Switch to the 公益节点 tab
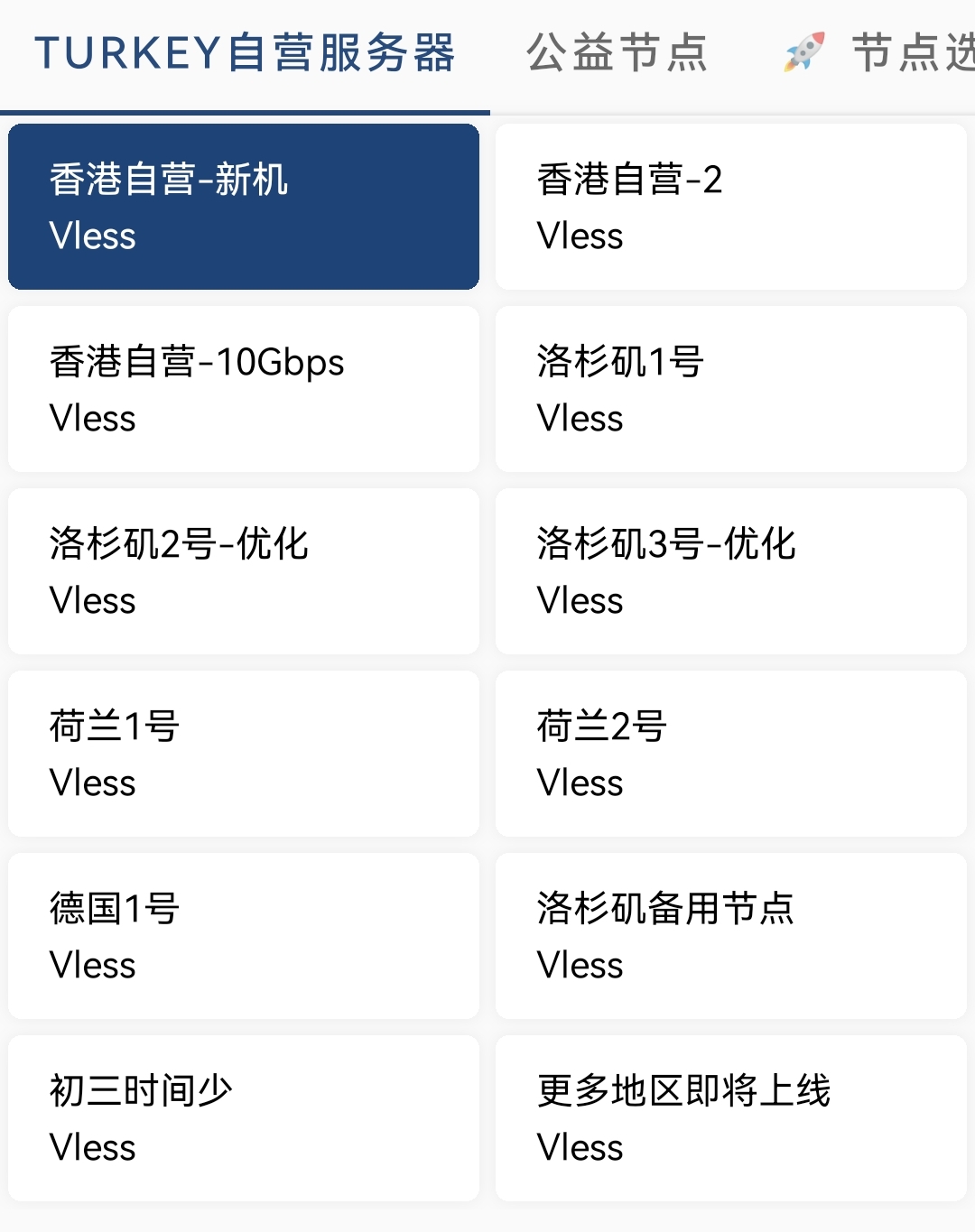 [617, 53]
